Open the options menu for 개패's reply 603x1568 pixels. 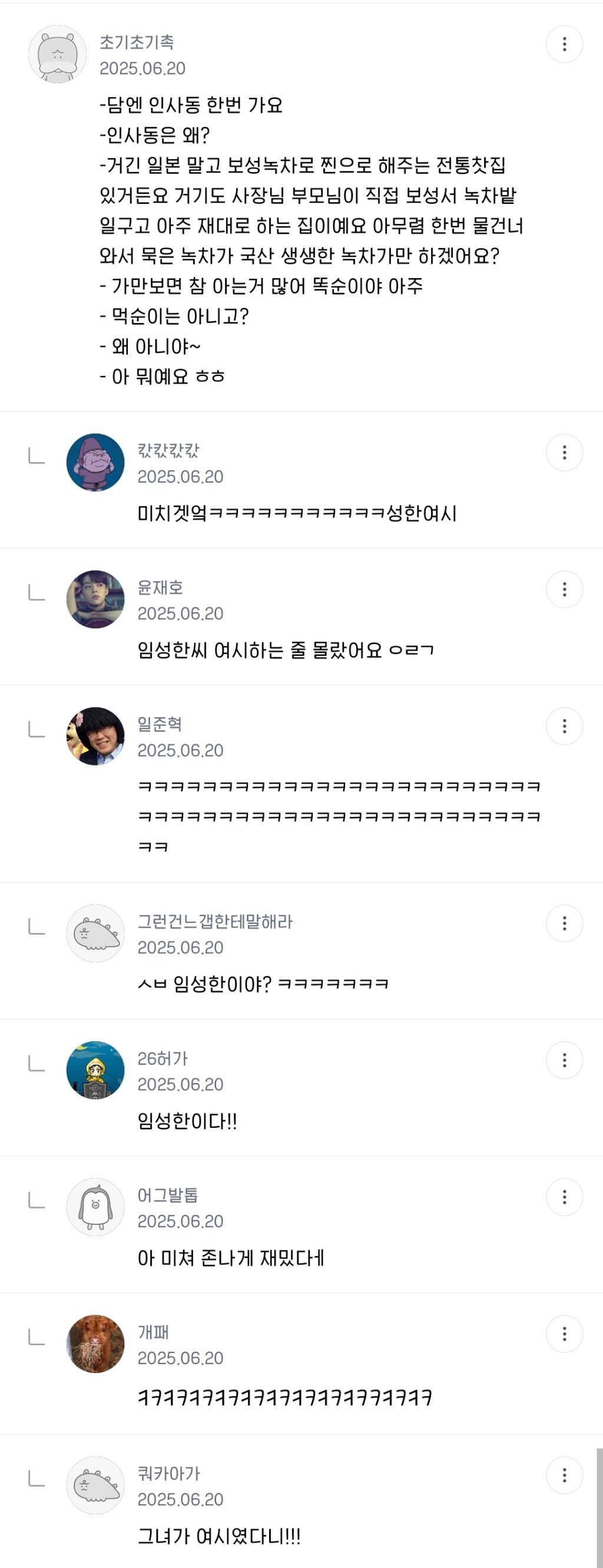point(564,1334)
